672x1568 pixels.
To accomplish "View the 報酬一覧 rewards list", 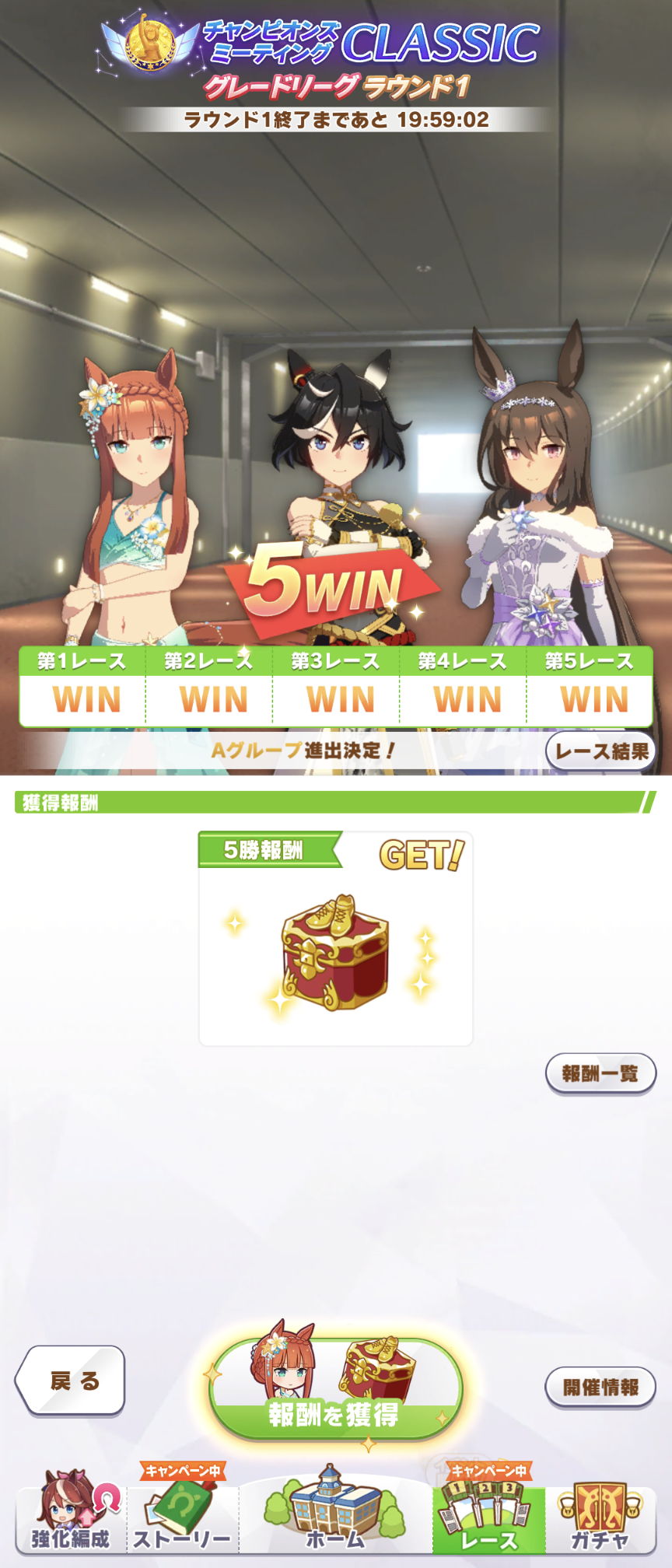I will [x=600, y=1073].
